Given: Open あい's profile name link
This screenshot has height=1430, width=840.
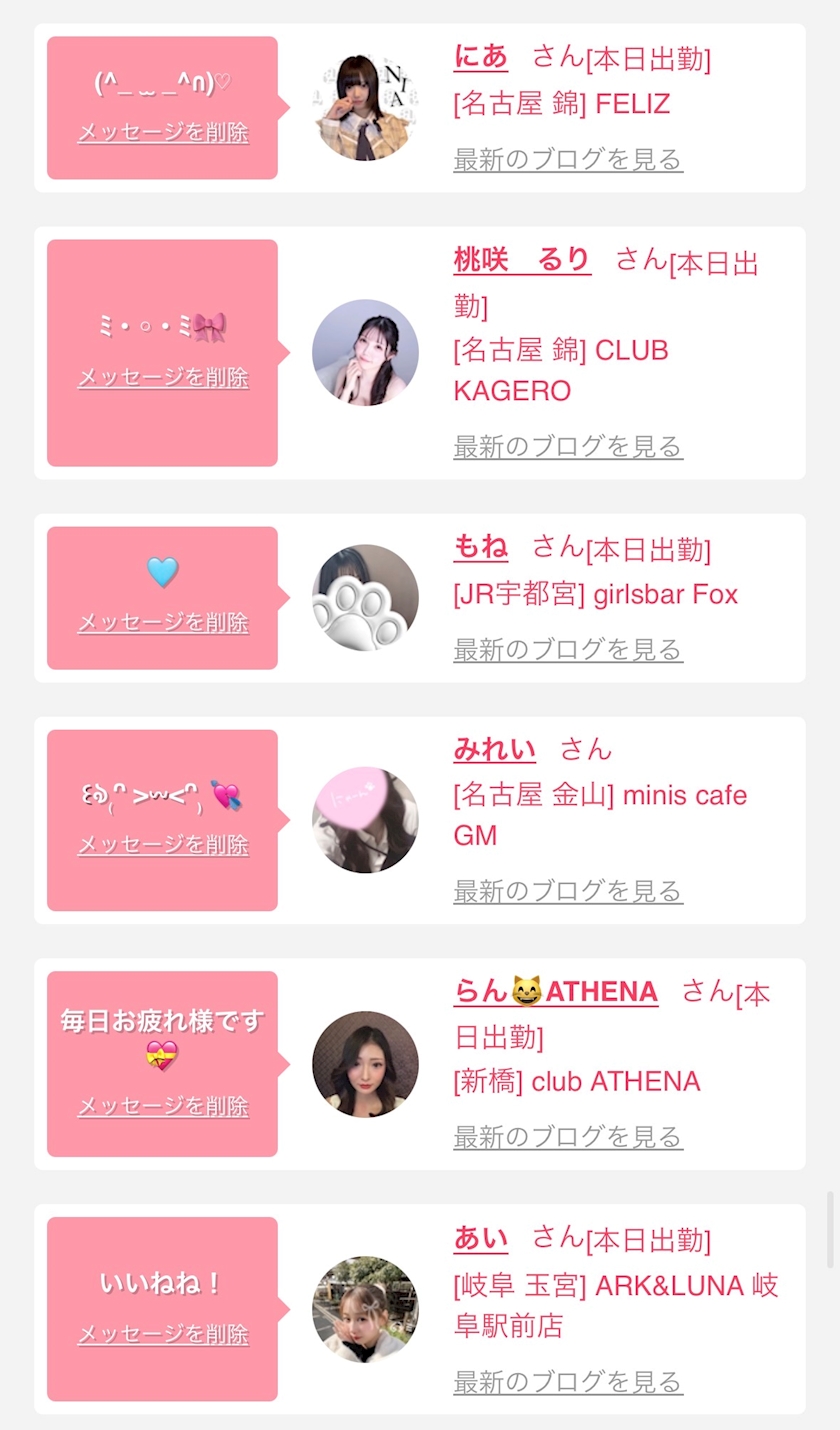Looking at the screenshot, I should (480, 1238).
